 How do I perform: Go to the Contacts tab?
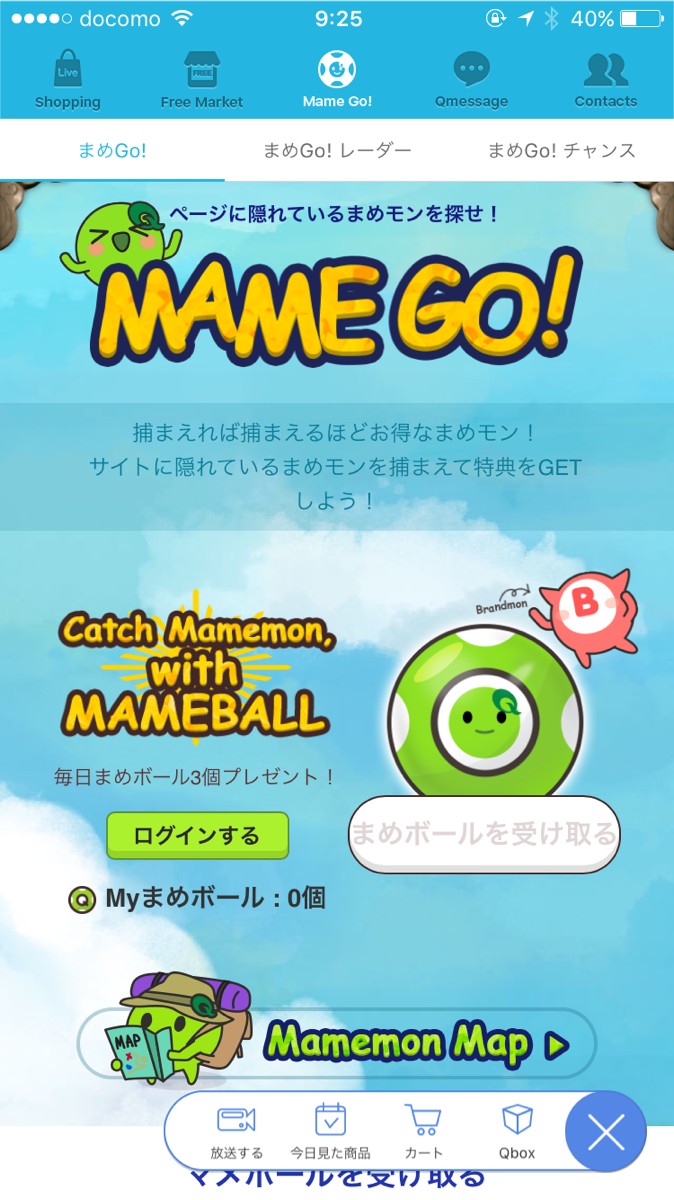pos(605,80)
